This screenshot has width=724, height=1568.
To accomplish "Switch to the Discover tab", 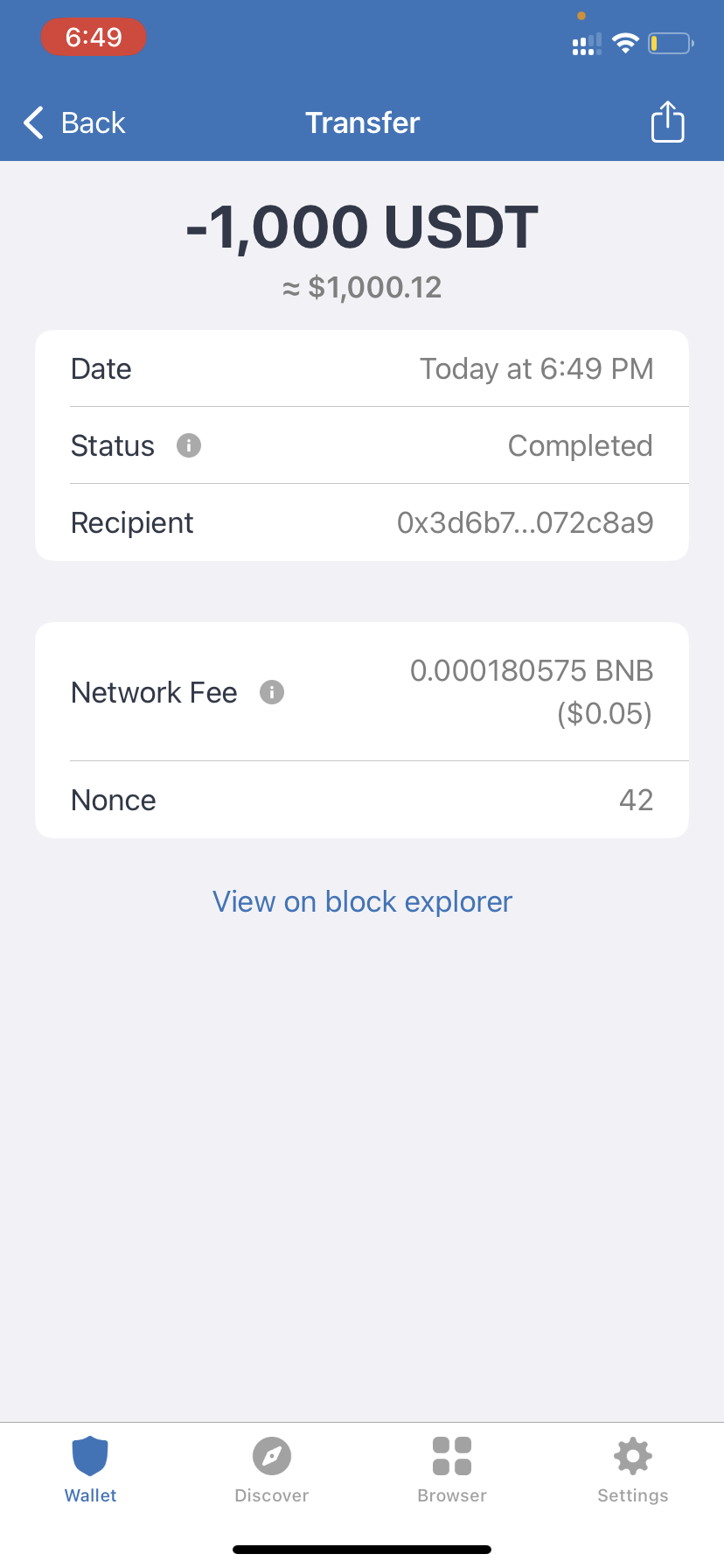I will click(271, 1471).
